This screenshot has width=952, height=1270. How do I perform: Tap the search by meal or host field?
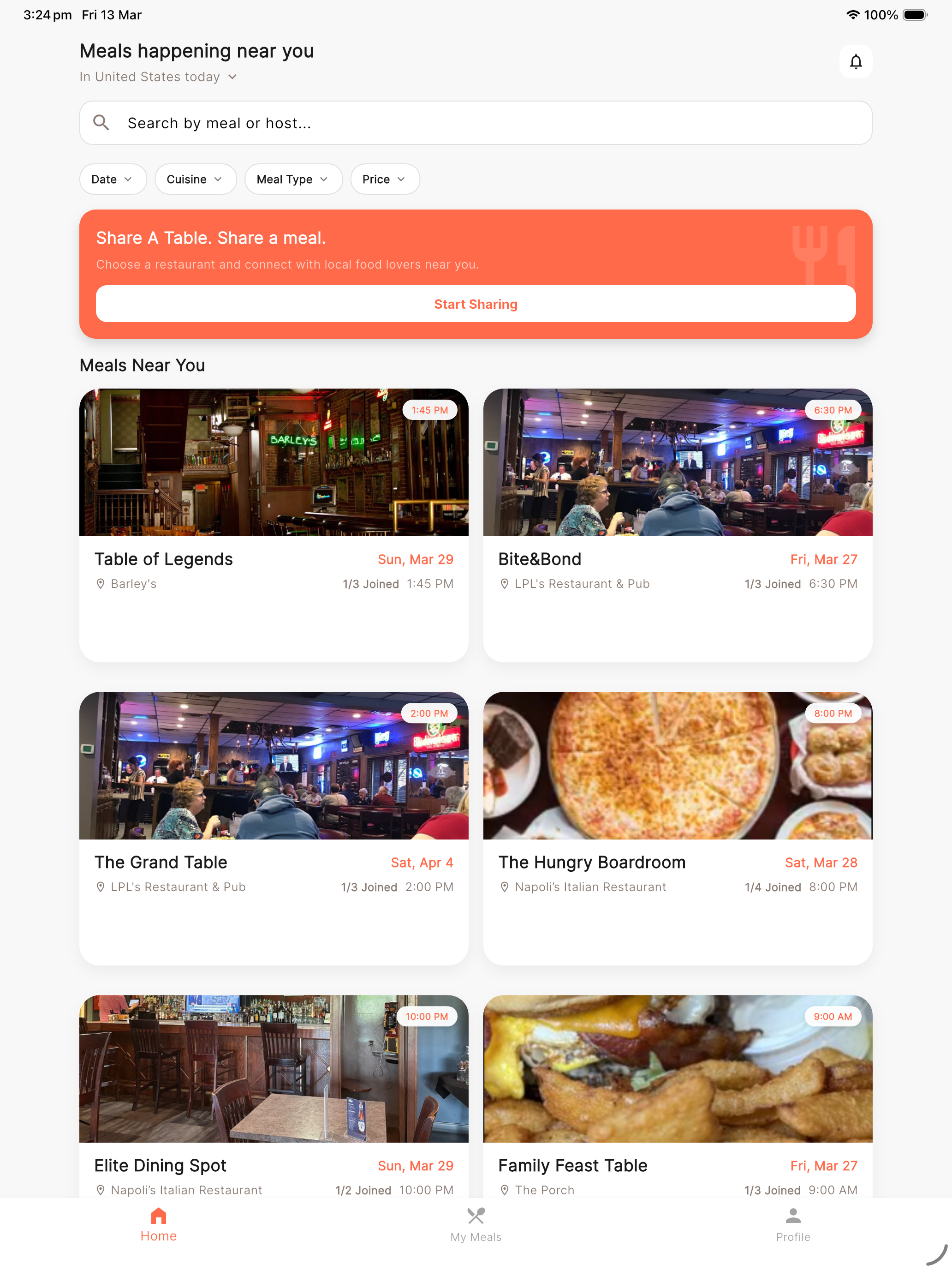[x=475, y=123]
